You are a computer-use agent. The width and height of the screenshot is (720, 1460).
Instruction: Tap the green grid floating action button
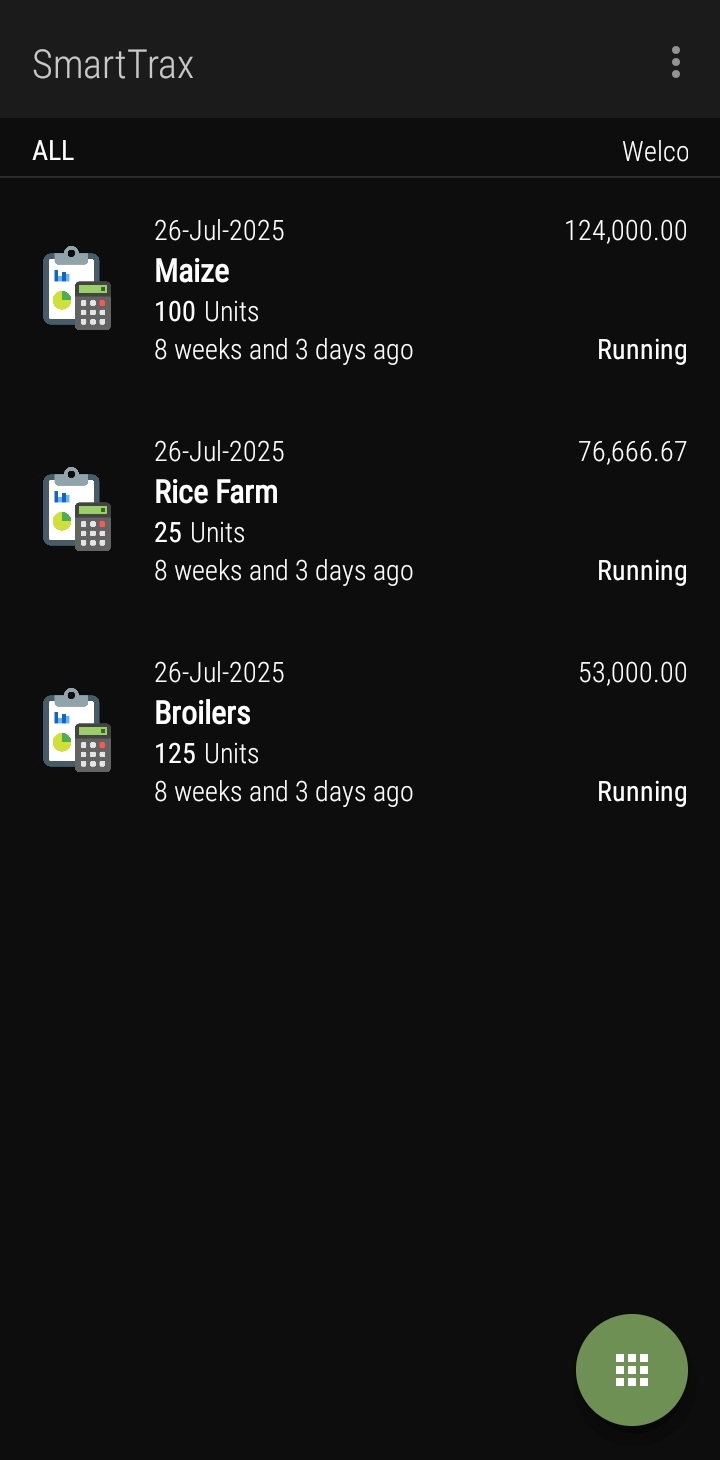click(632, 1369)
